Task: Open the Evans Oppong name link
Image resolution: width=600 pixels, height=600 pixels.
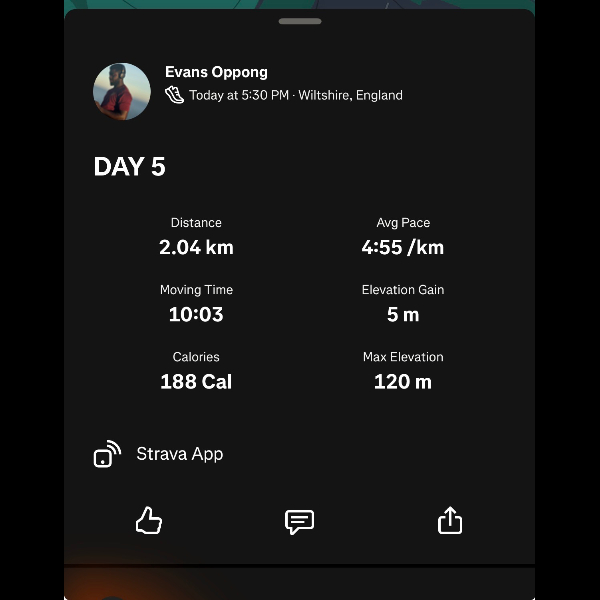Action: pos(216,73)
